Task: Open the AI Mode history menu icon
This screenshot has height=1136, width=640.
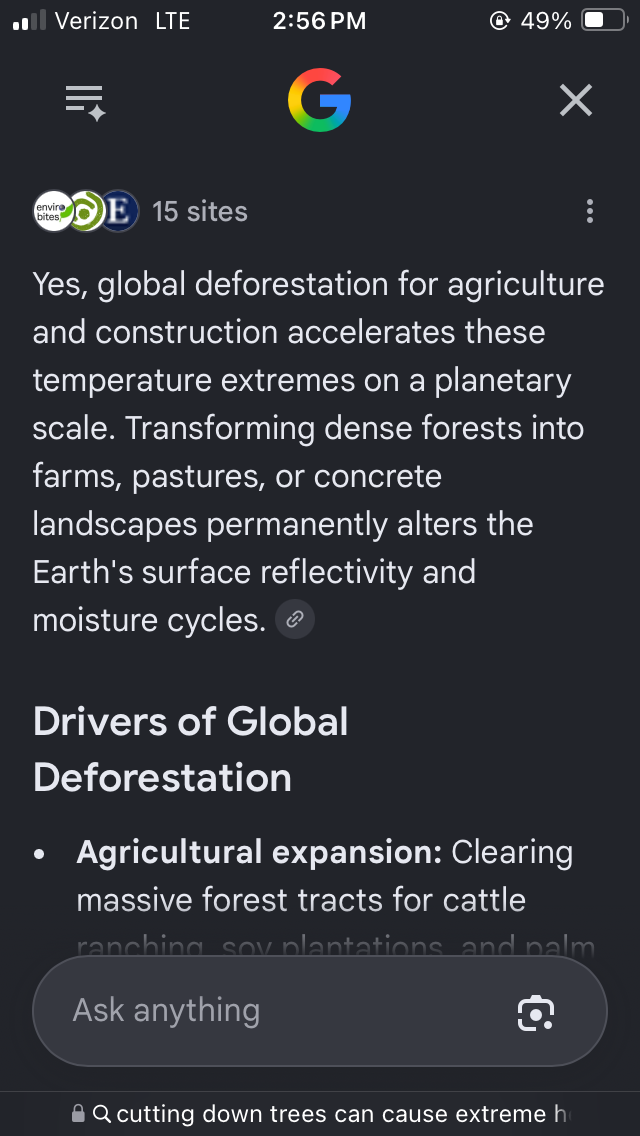Action: pyautogui.click(x=86, y=102)
